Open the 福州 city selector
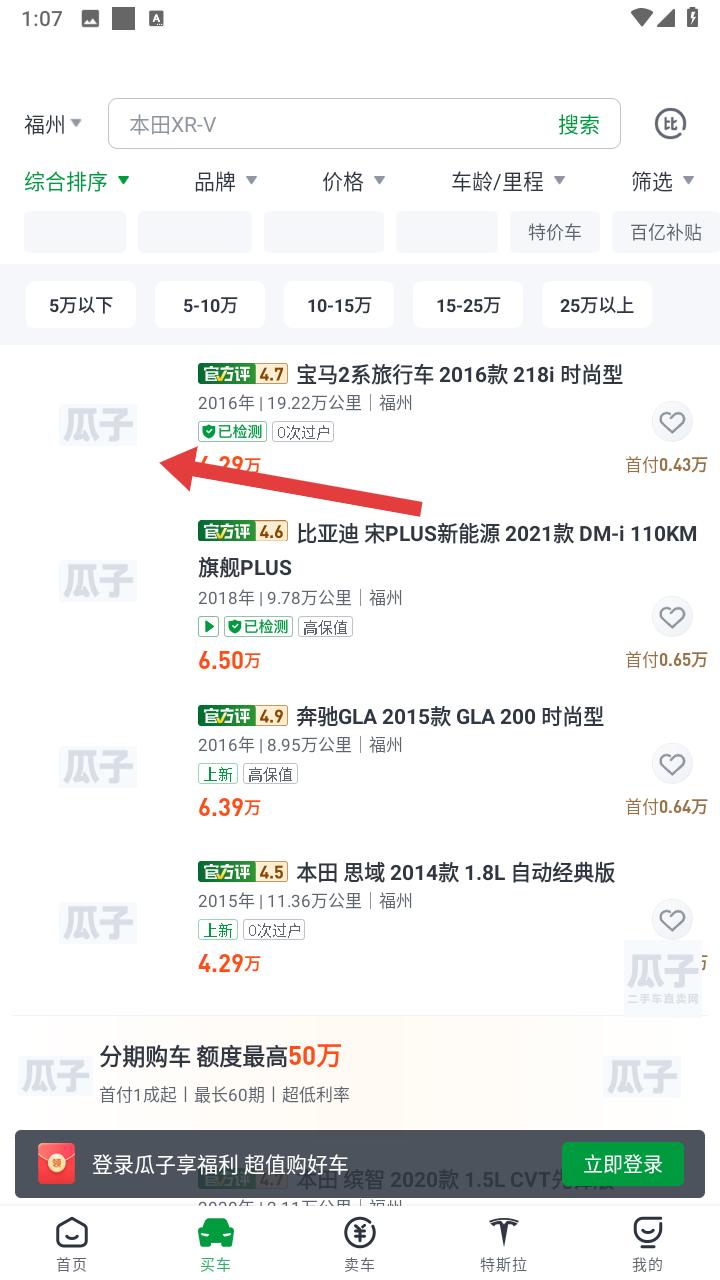 click(53, 124)
